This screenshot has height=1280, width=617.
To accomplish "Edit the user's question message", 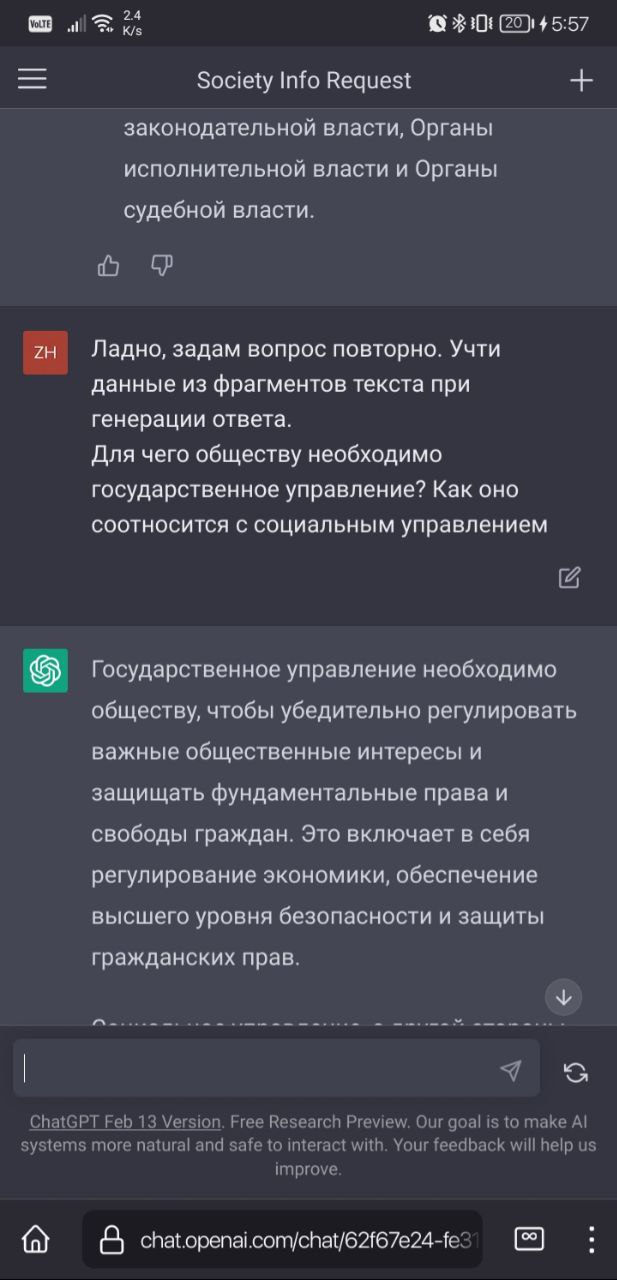I will (569, 577).
